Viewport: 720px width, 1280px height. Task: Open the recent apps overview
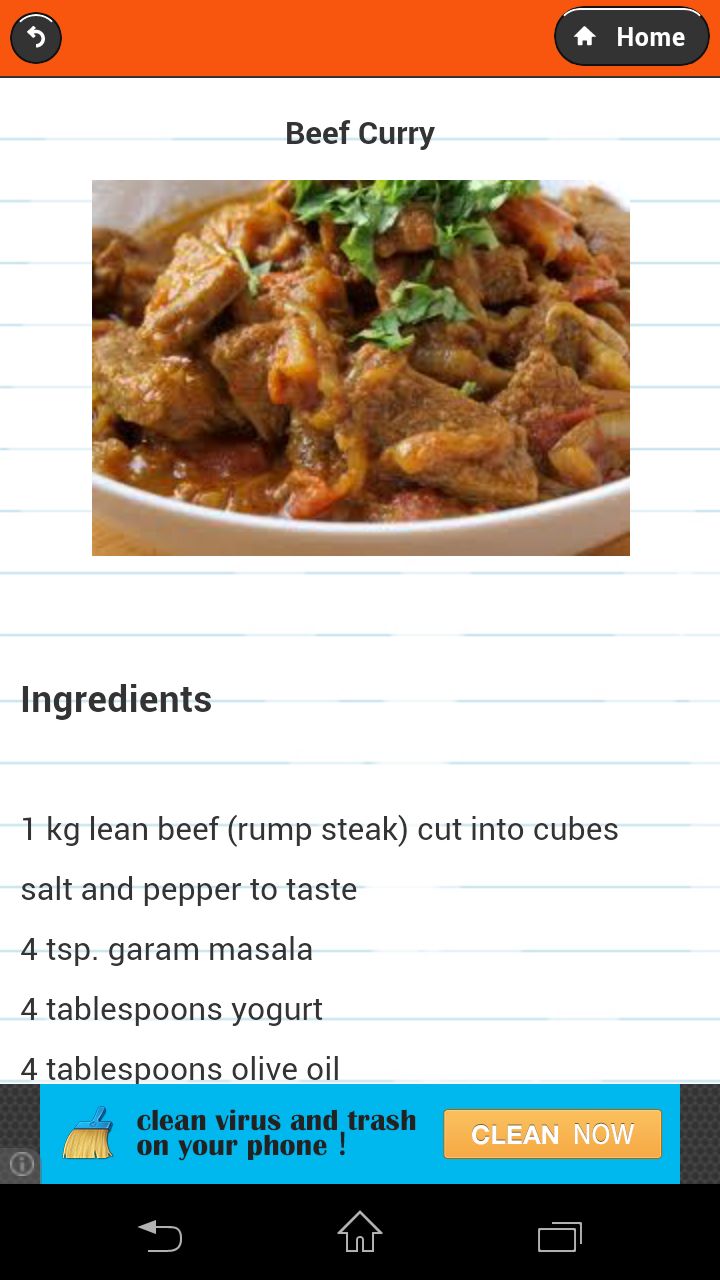coord(559,1236)
